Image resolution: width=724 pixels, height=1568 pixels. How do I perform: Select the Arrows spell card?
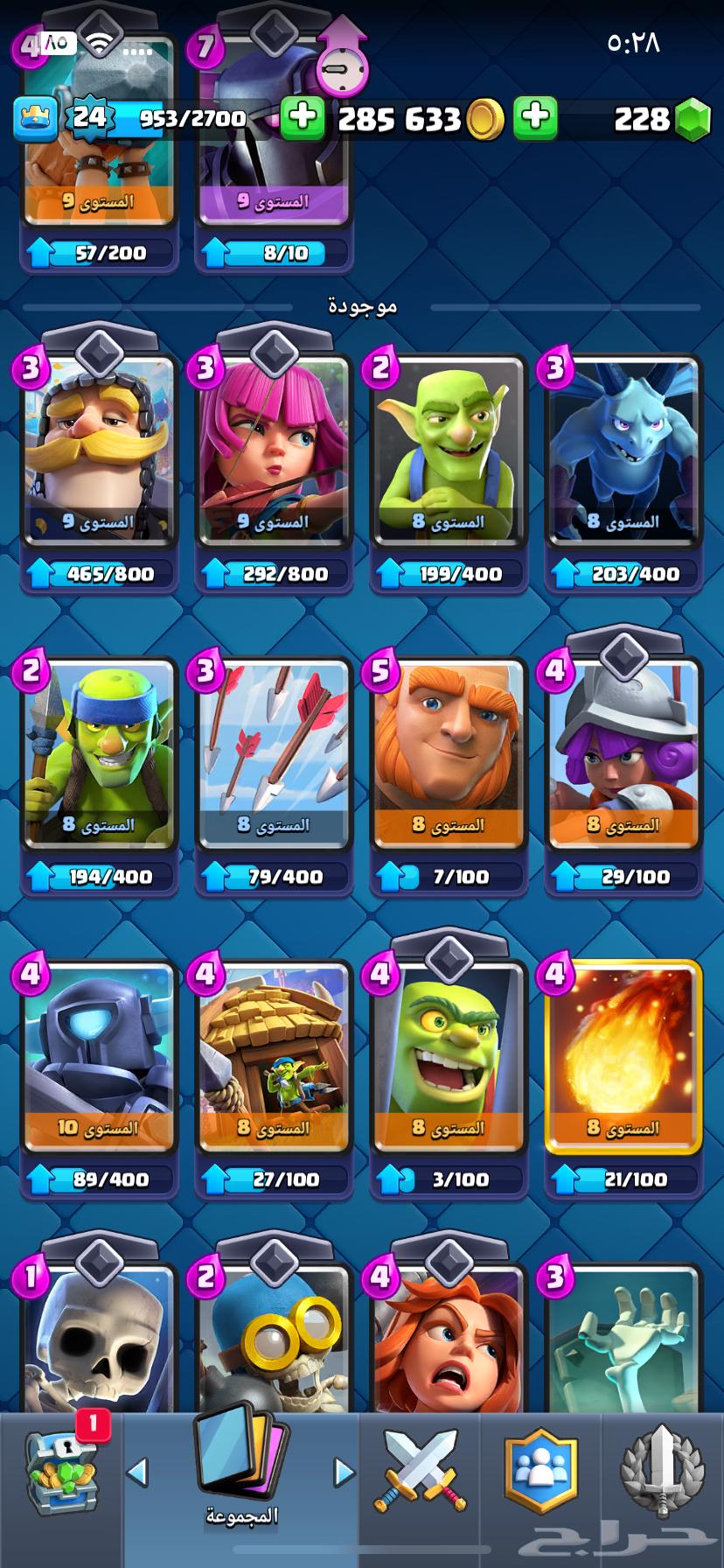[274, 754]
